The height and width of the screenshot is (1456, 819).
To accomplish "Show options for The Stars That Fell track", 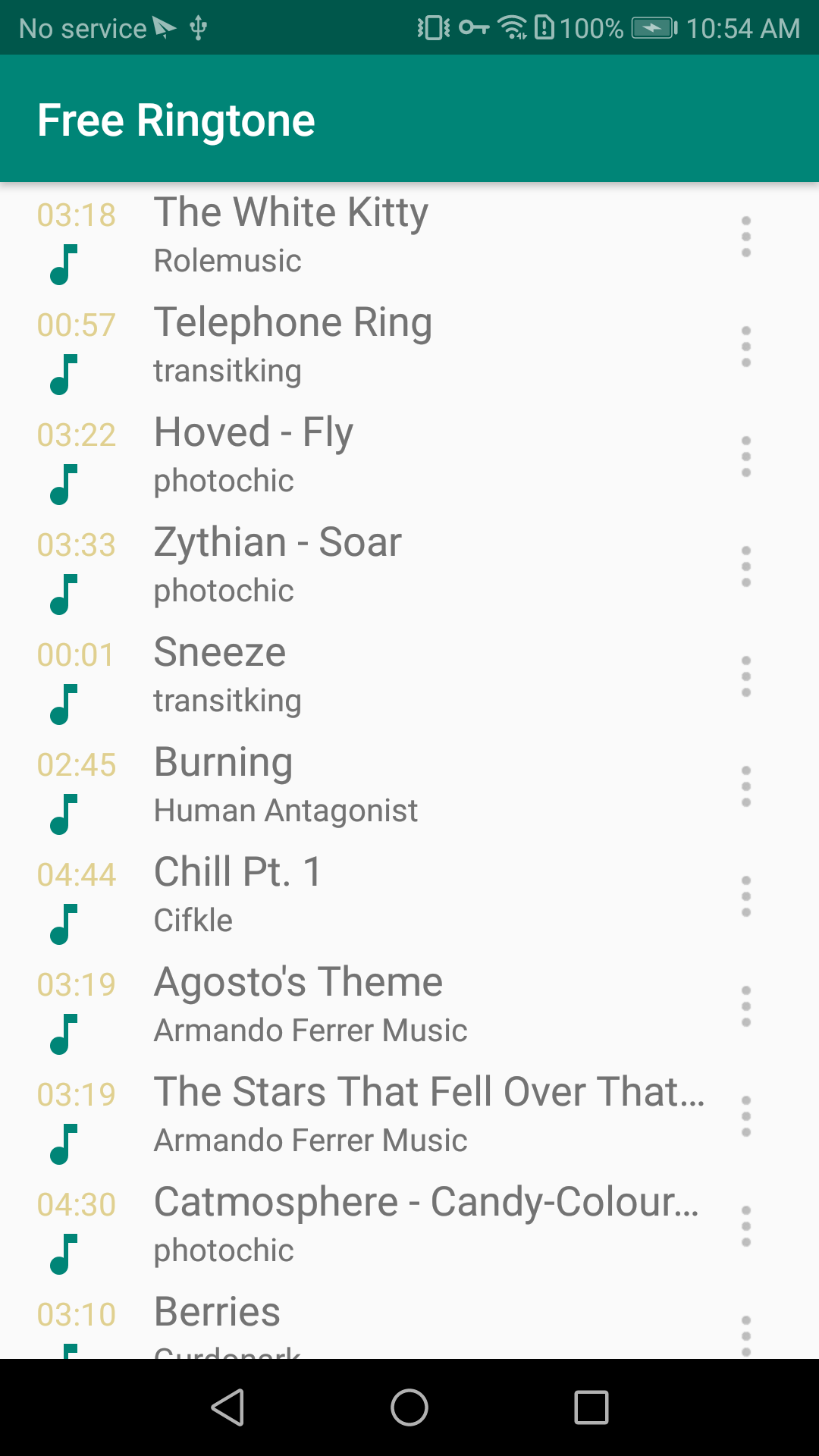I will click(746, 1116).
